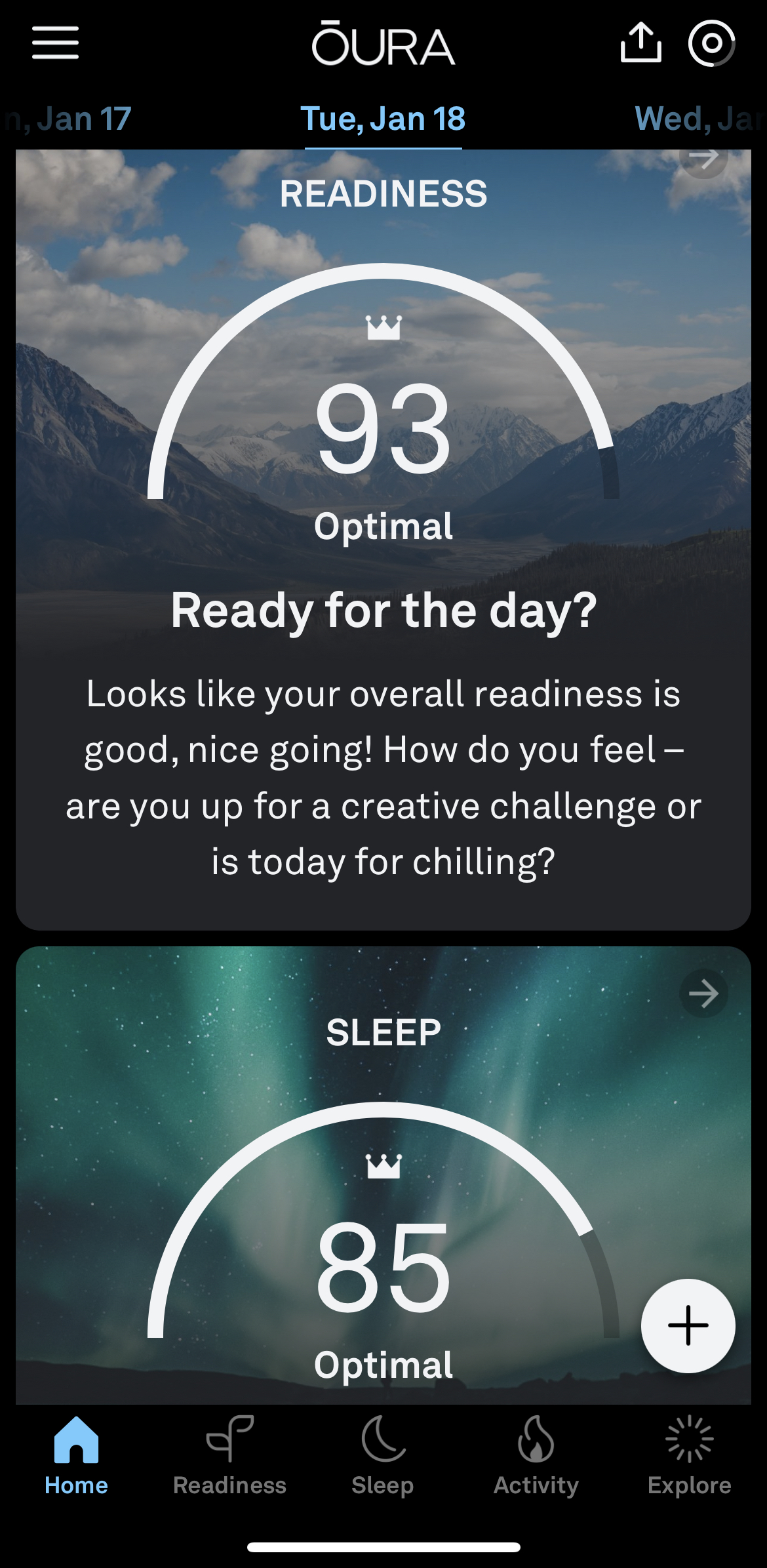
Task: Open the Sleep tab
Action: pos(383,1457)
